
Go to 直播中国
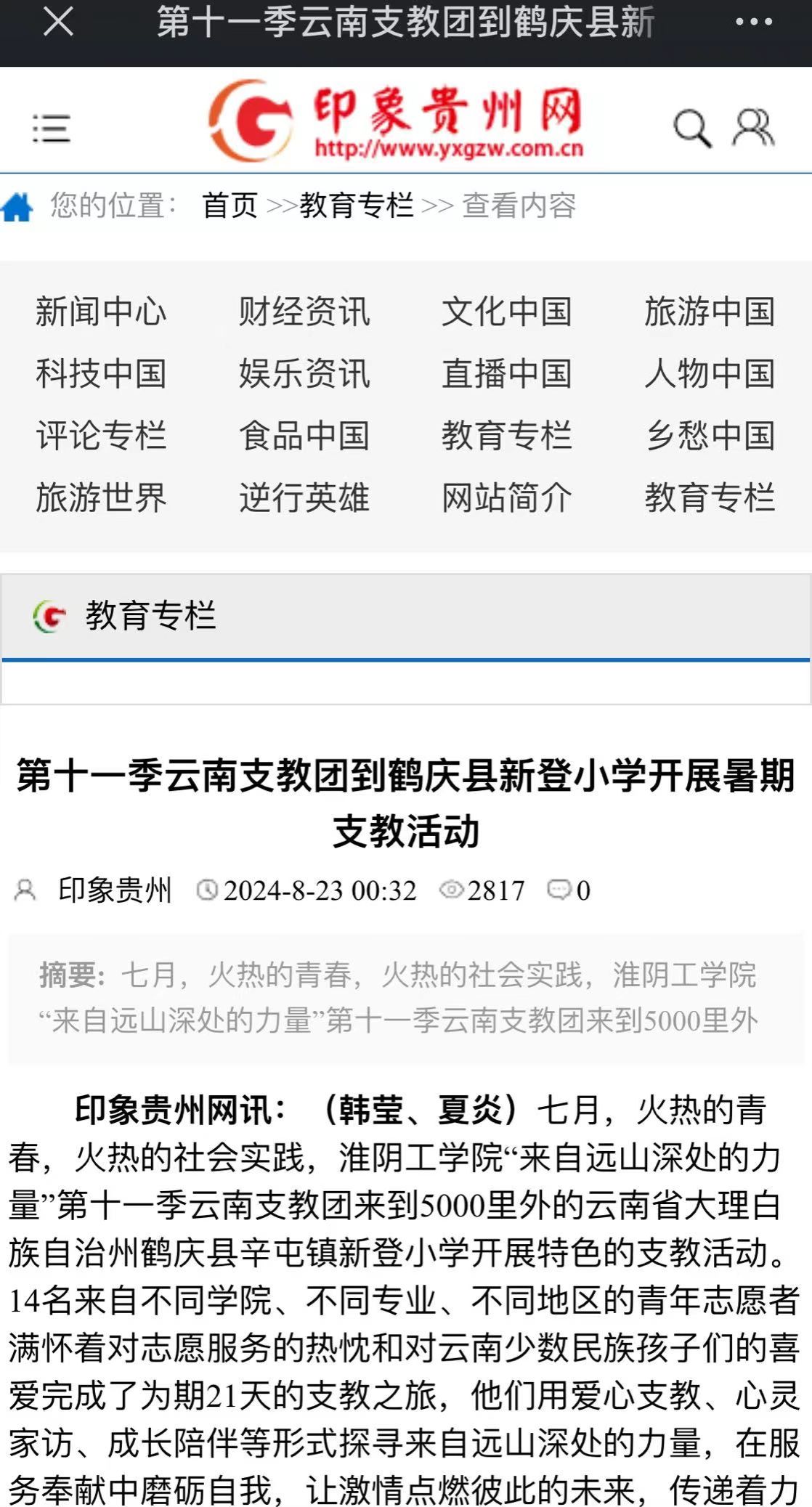(x=507, y=373)
